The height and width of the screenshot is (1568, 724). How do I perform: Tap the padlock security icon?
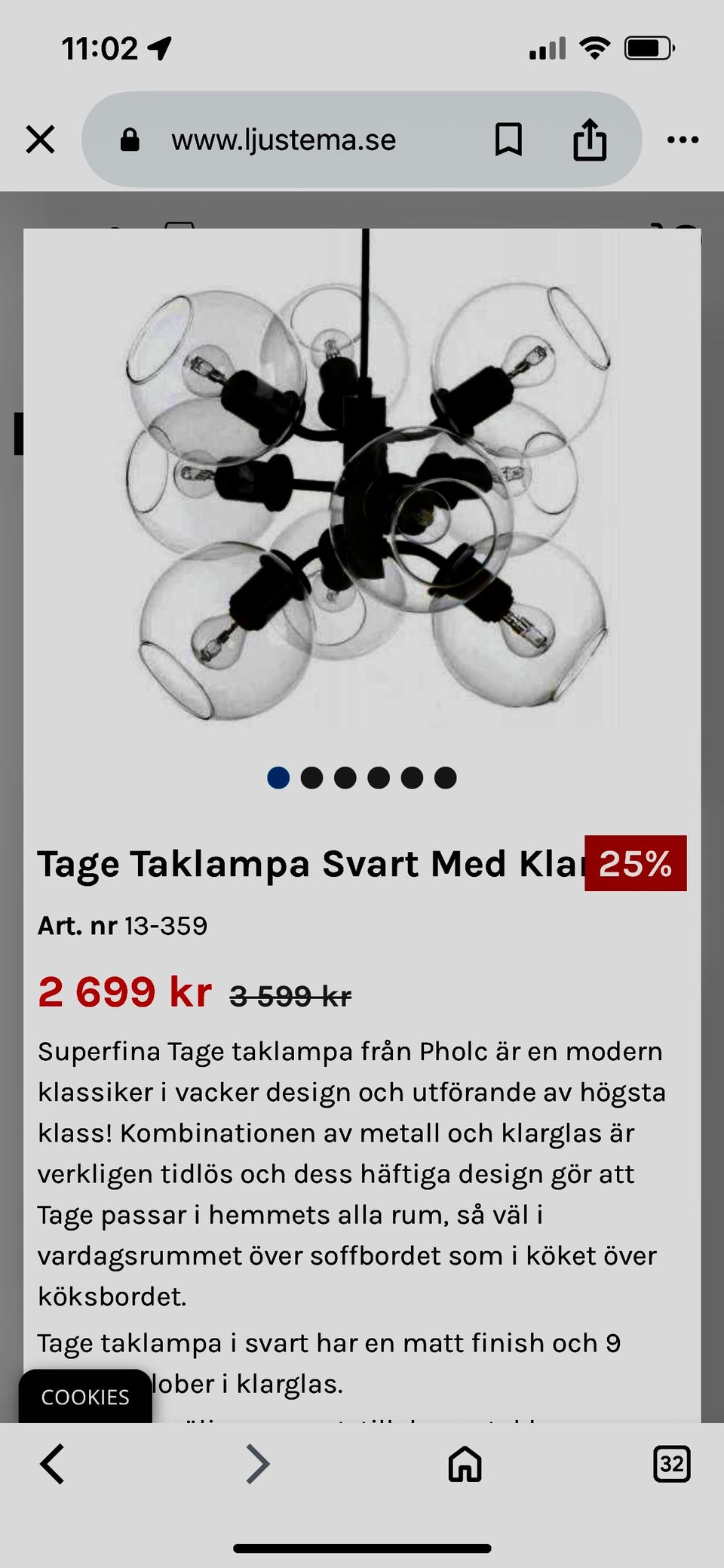coord(128,139)
